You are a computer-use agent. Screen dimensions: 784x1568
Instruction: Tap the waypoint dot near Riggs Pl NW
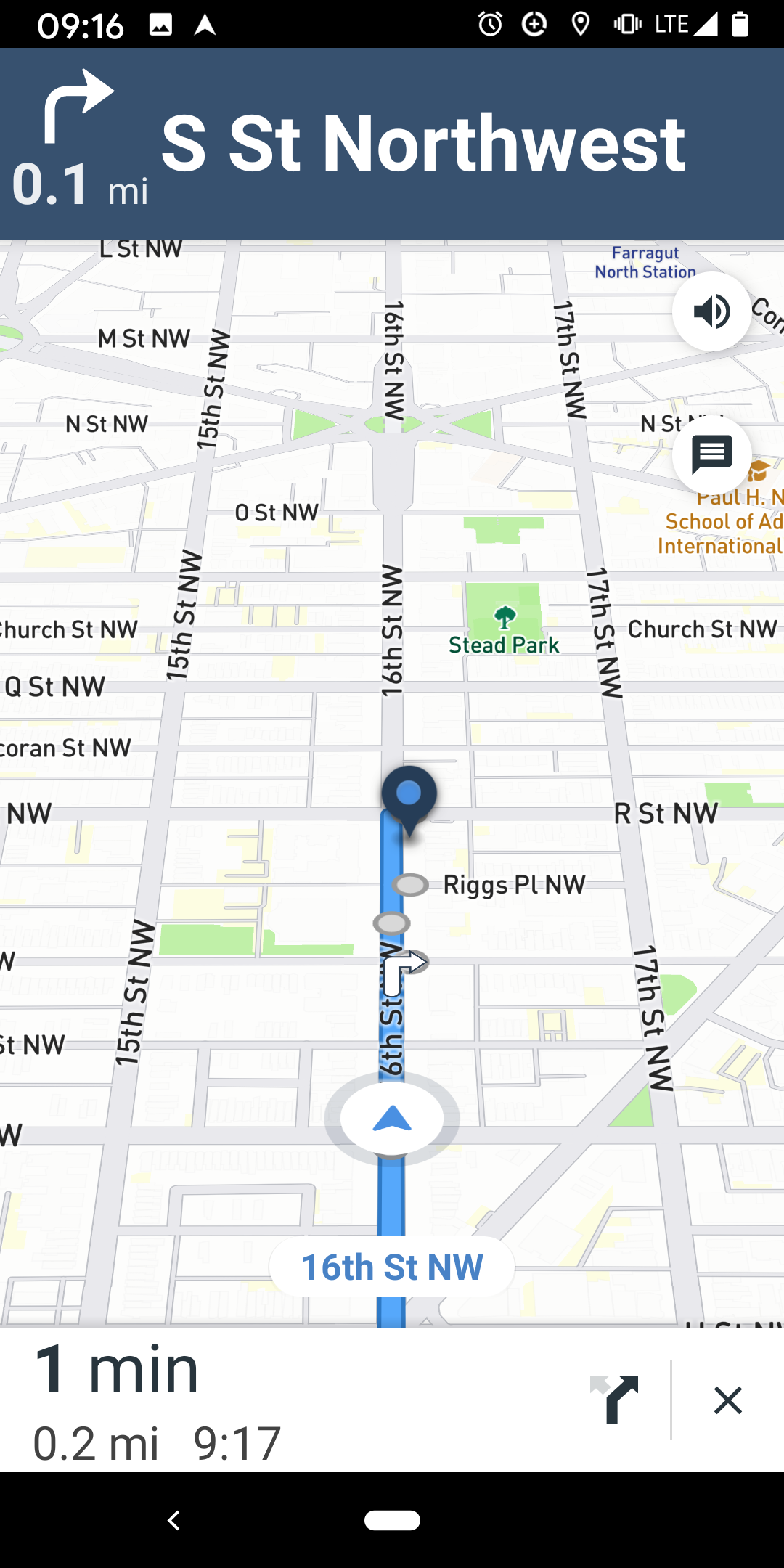point(411,884)
